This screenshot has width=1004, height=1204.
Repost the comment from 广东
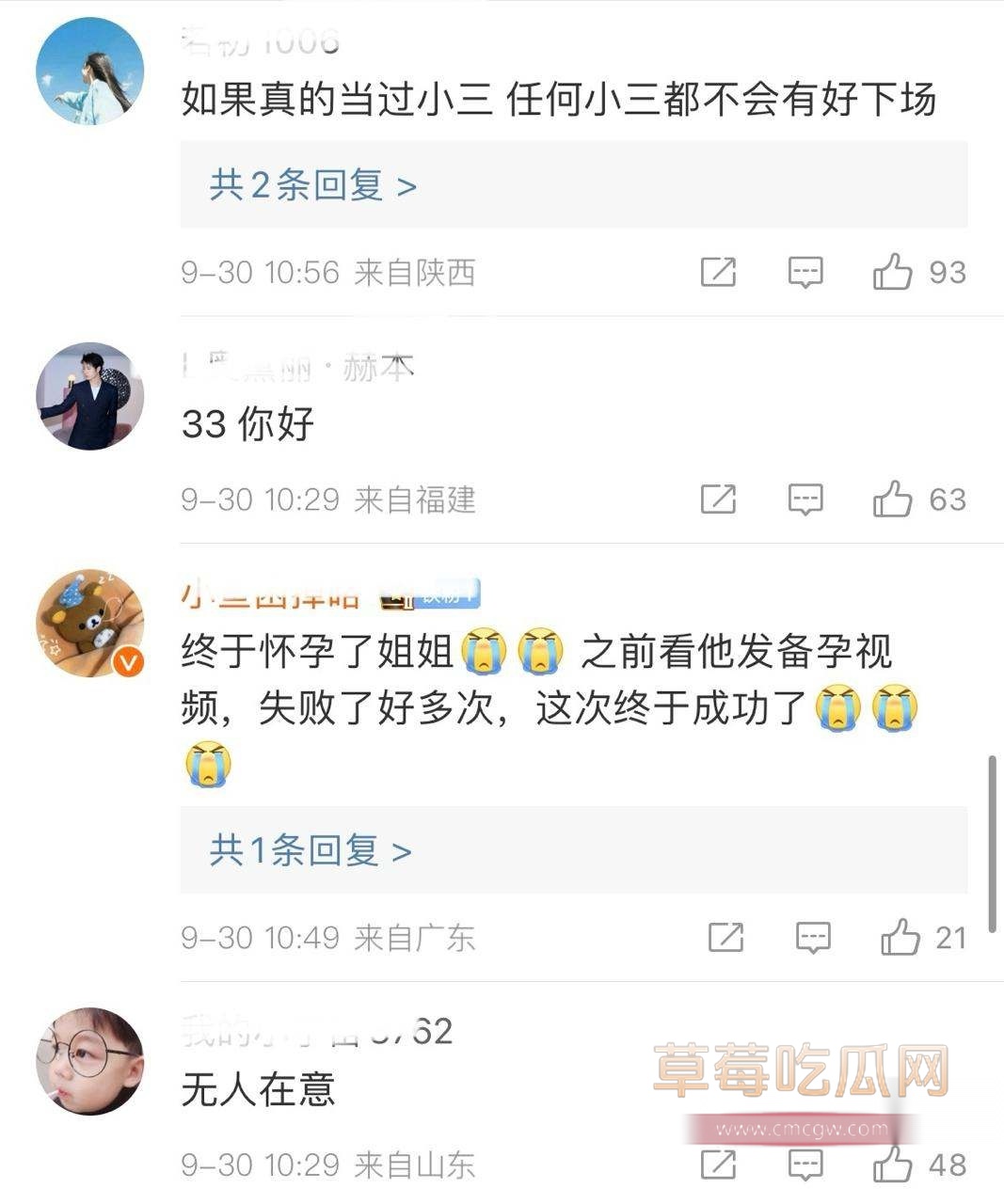click(x=725, y=938)
